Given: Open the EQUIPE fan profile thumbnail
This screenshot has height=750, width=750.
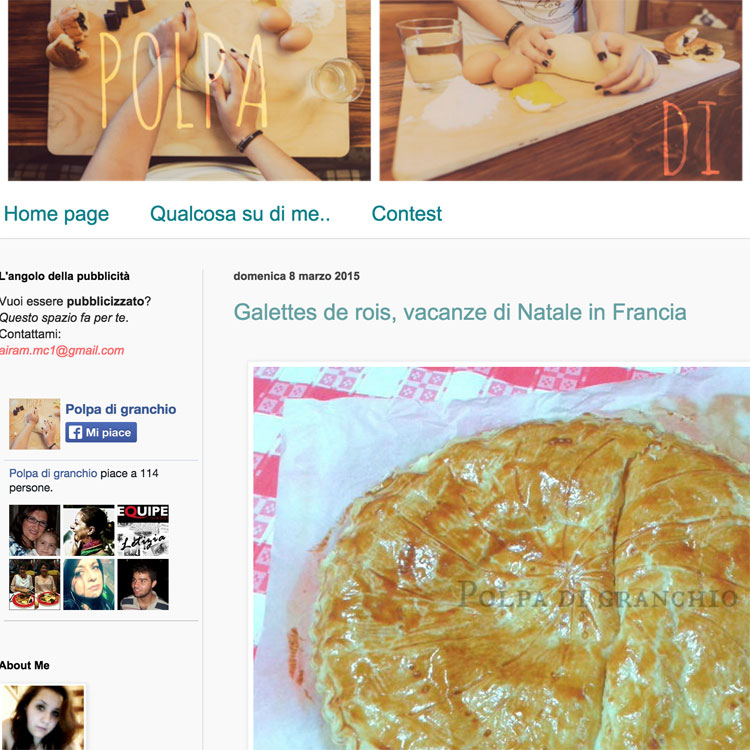Looking at the screenshot, I should tap(143, 530).
